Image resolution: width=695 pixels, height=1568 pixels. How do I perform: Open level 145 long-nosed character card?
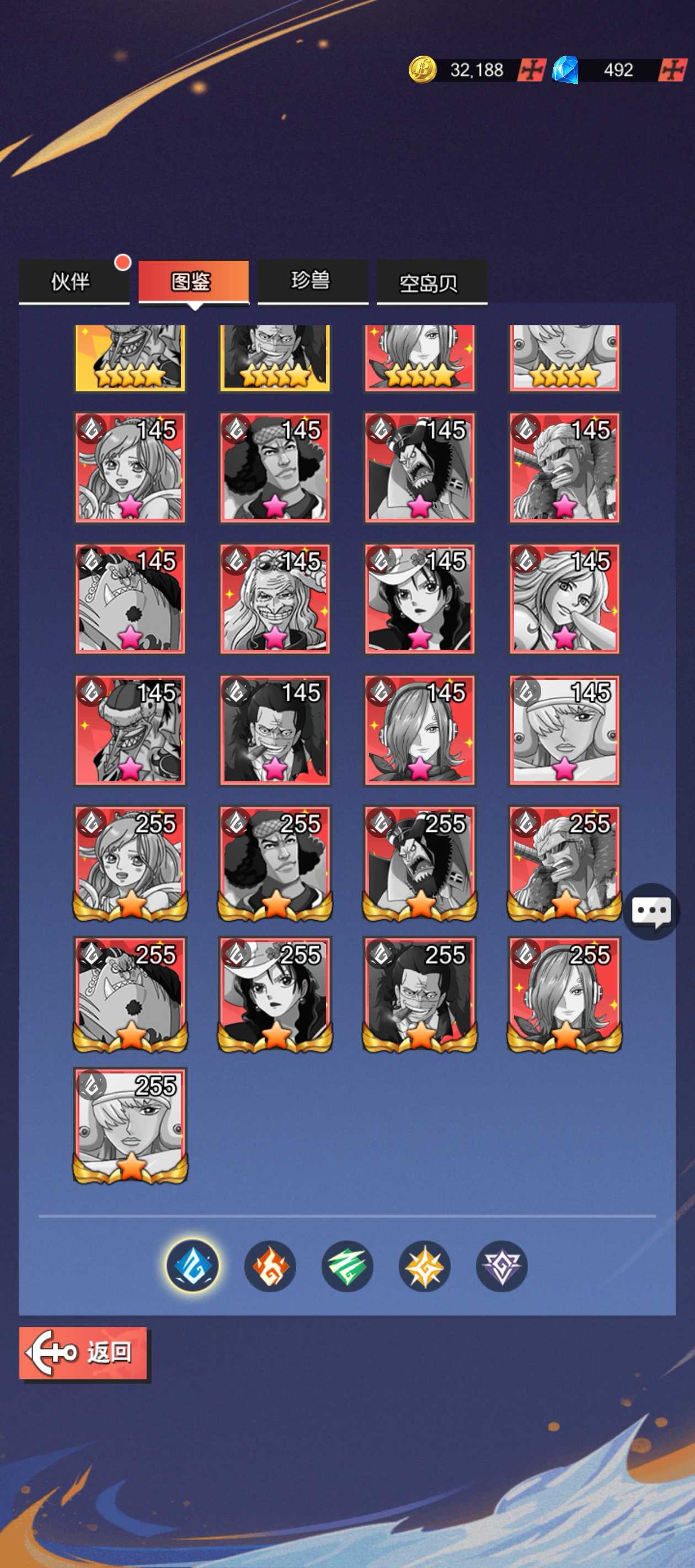130,731
